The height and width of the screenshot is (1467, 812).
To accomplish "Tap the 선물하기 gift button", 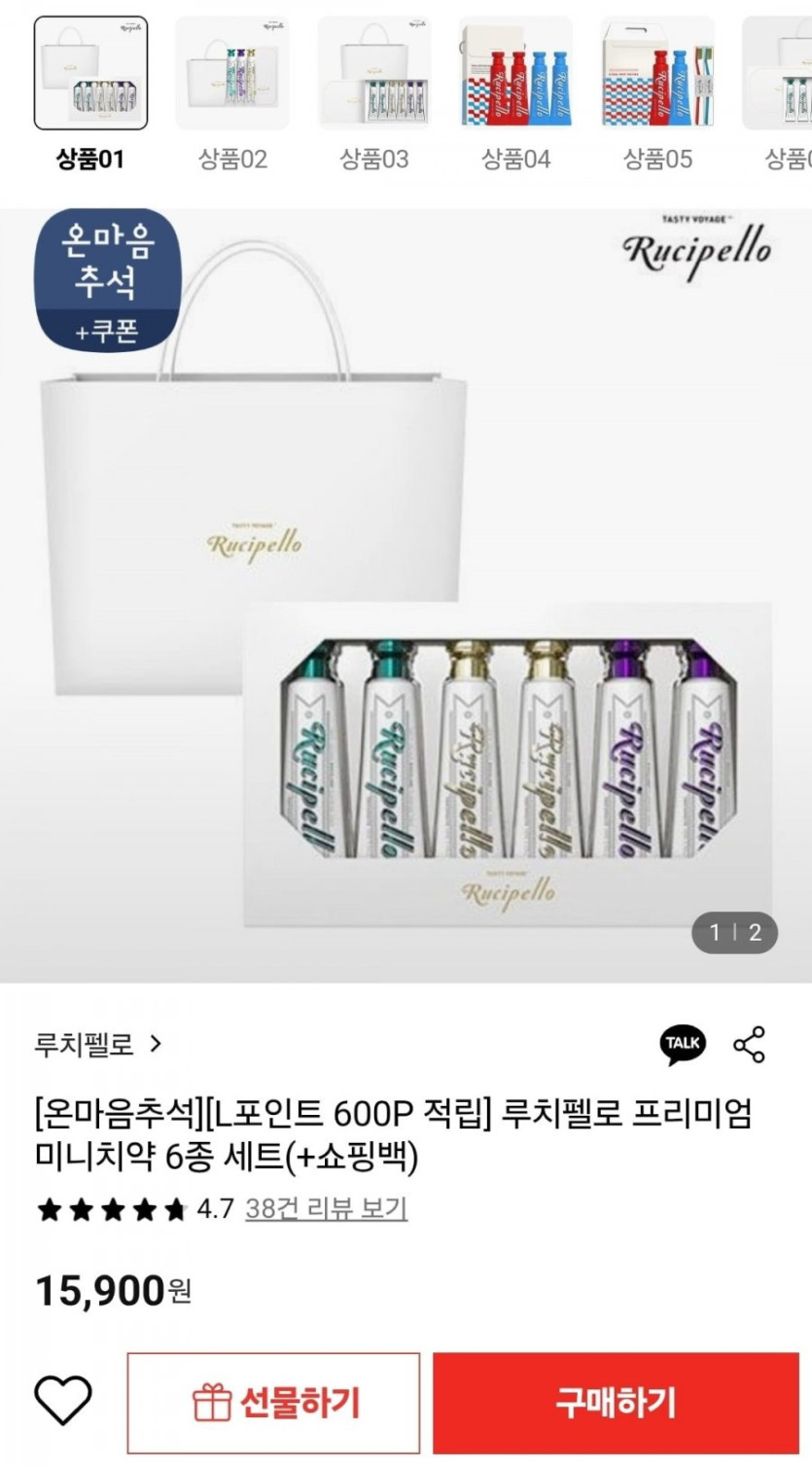I will pyautogui.click(x=274, y=1403).
